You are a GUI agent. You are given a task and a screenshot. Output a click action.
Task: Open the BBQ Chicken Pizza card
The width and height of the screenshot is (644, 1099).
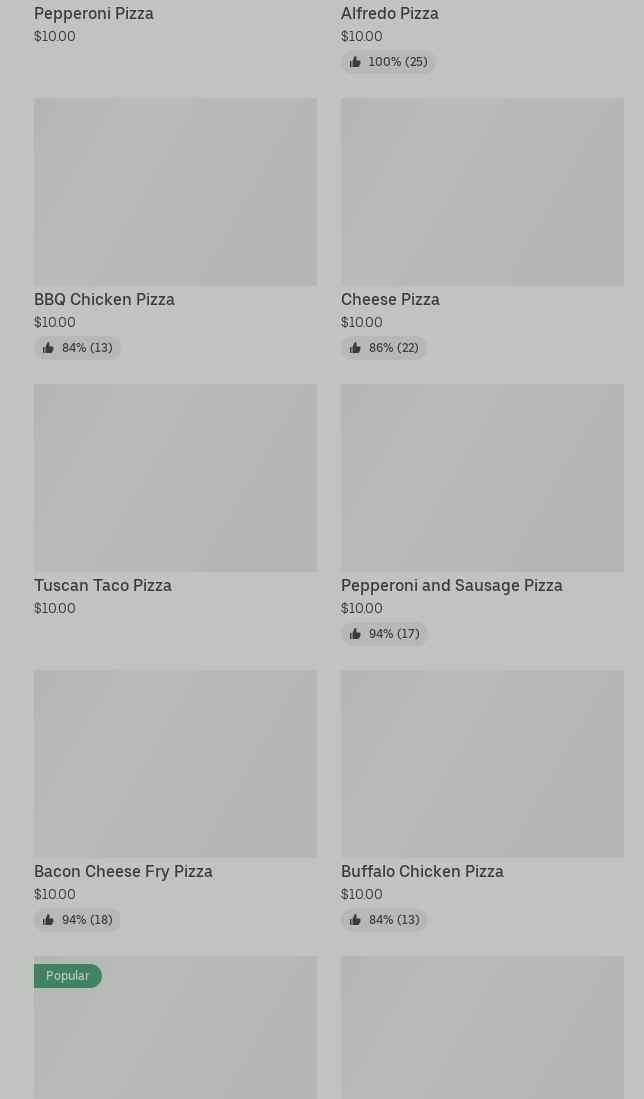(x=175, y=192)
